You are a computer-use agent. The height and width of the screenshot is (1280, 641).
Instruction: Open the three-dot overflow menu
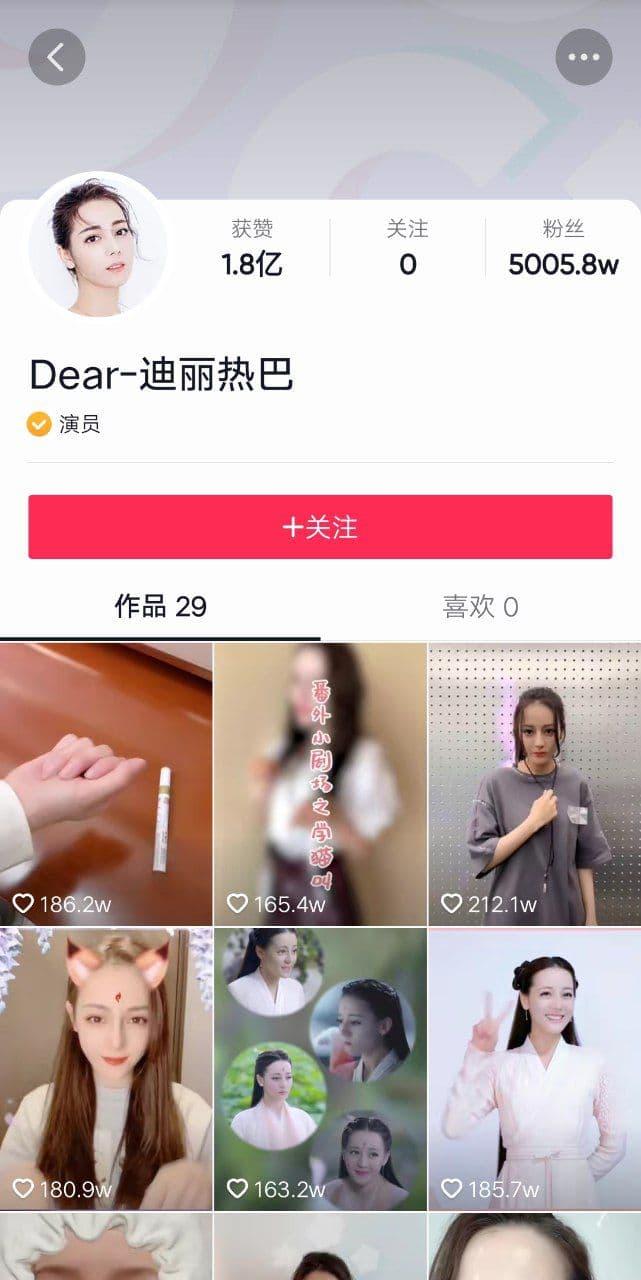(583, 57)
